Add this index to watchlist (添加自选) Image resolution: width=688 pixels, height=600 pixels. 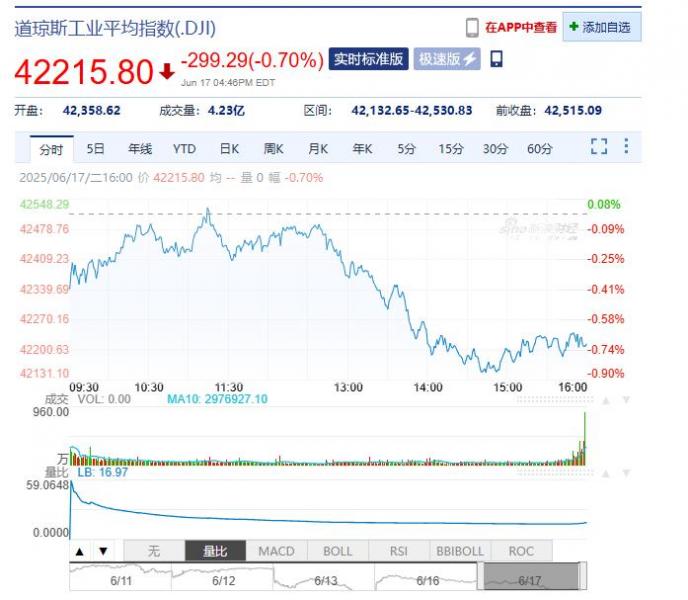(x=601, y=27)
